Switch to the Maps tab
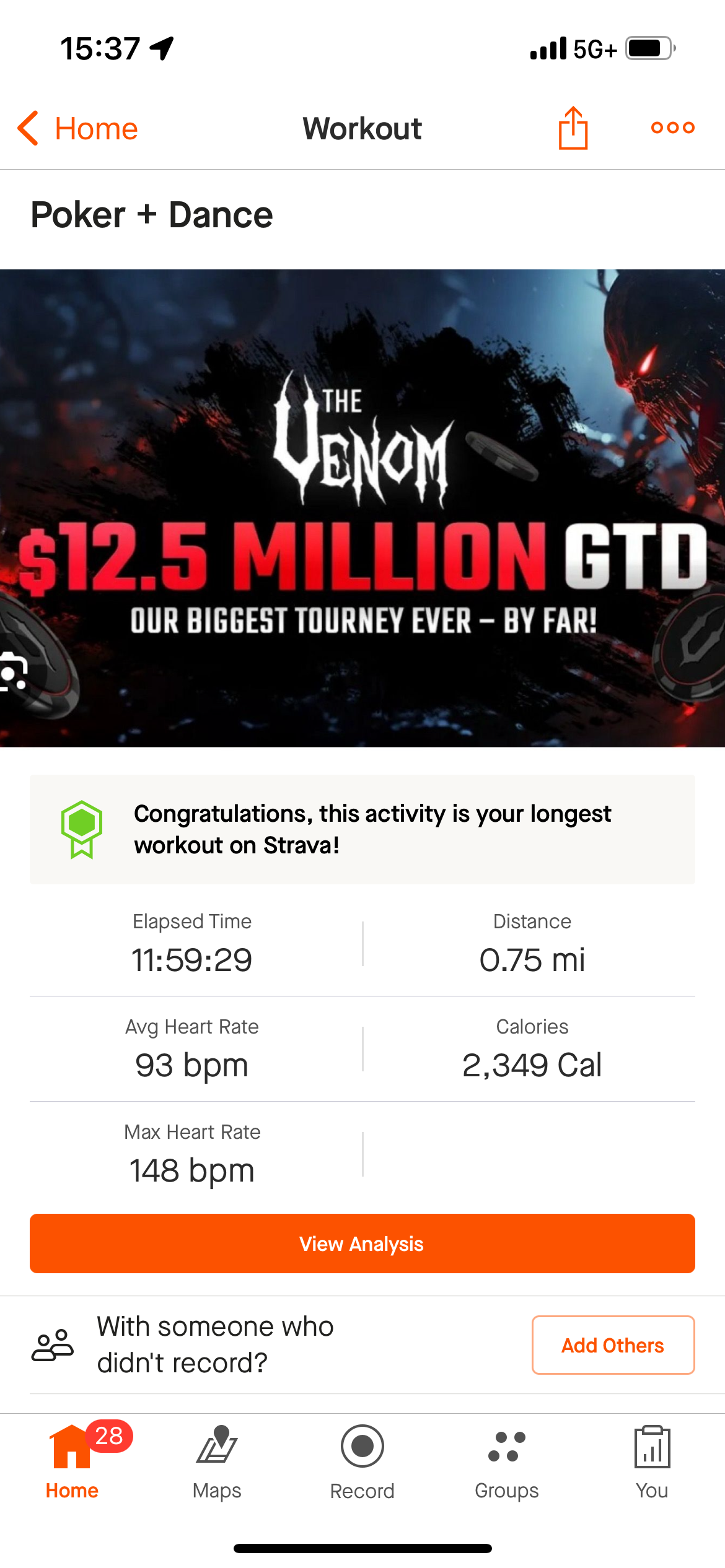 point(217,1461)
